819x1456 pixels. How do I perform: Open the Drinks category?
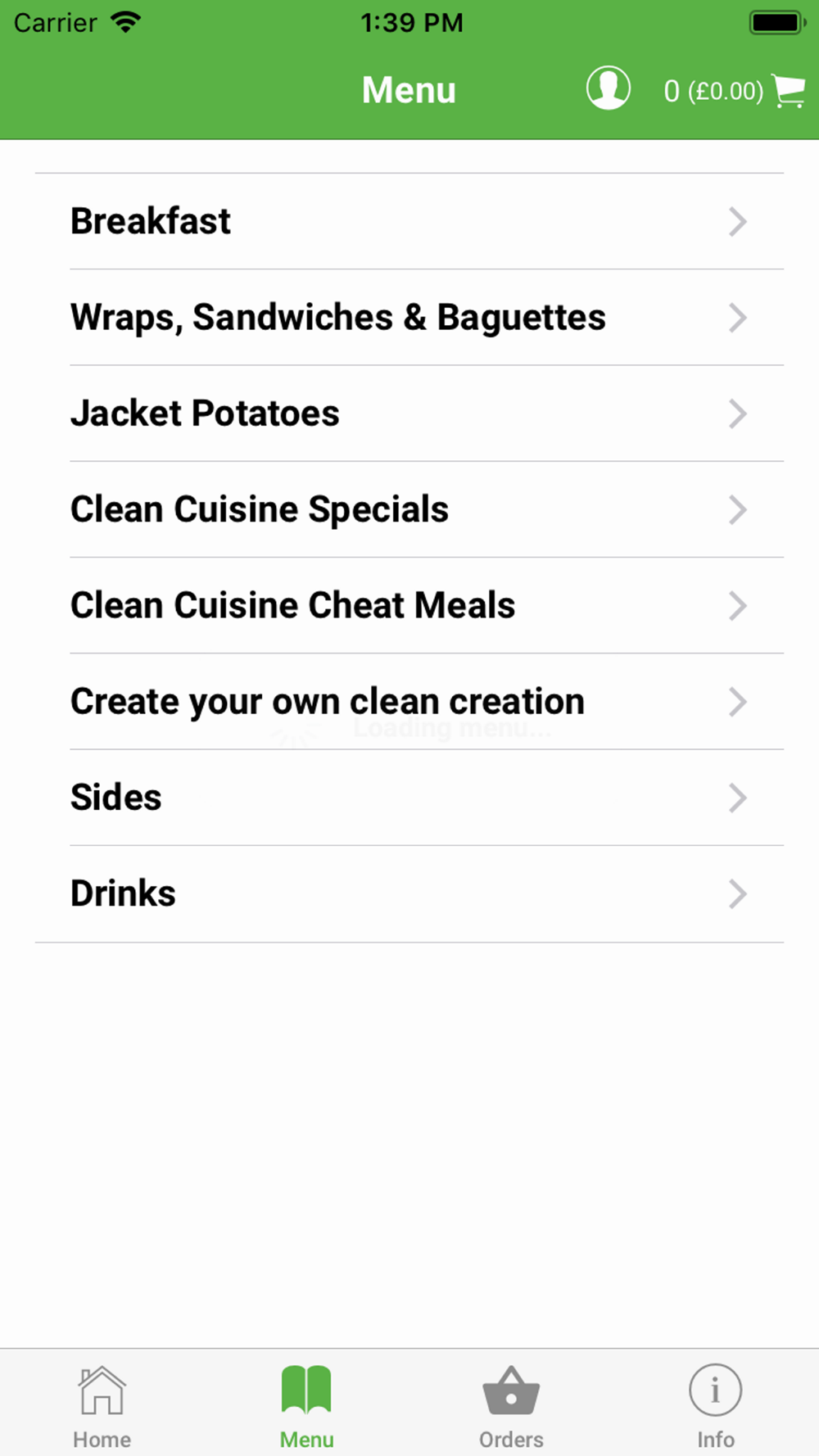(409, 893)
